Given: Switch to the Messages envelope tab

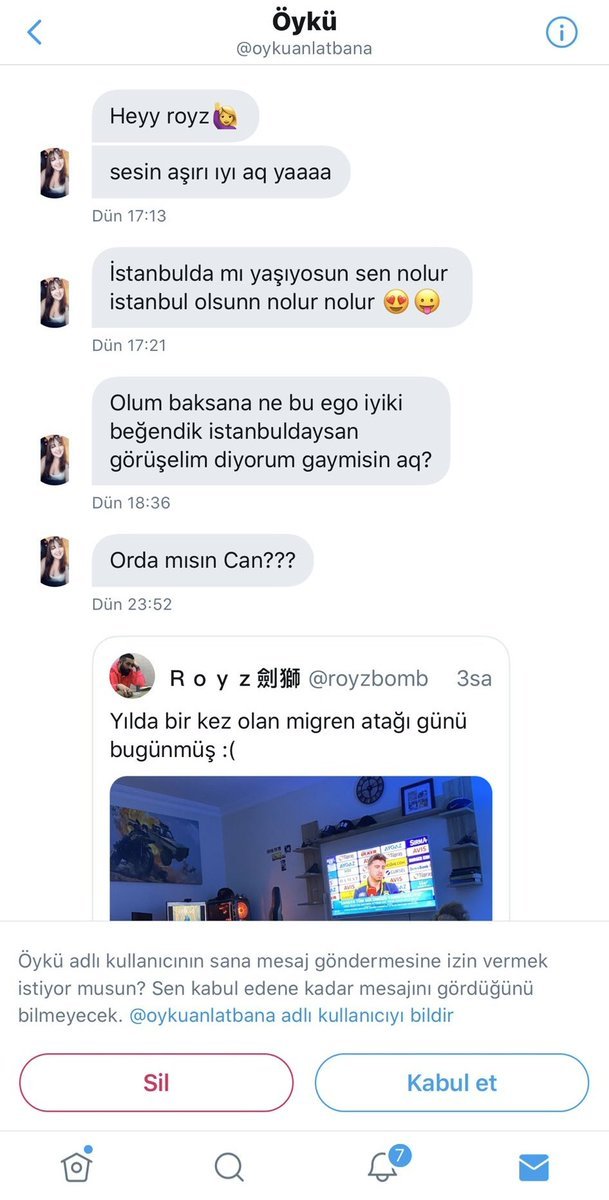Looking at the screenshot, I should coord(534,1166).
